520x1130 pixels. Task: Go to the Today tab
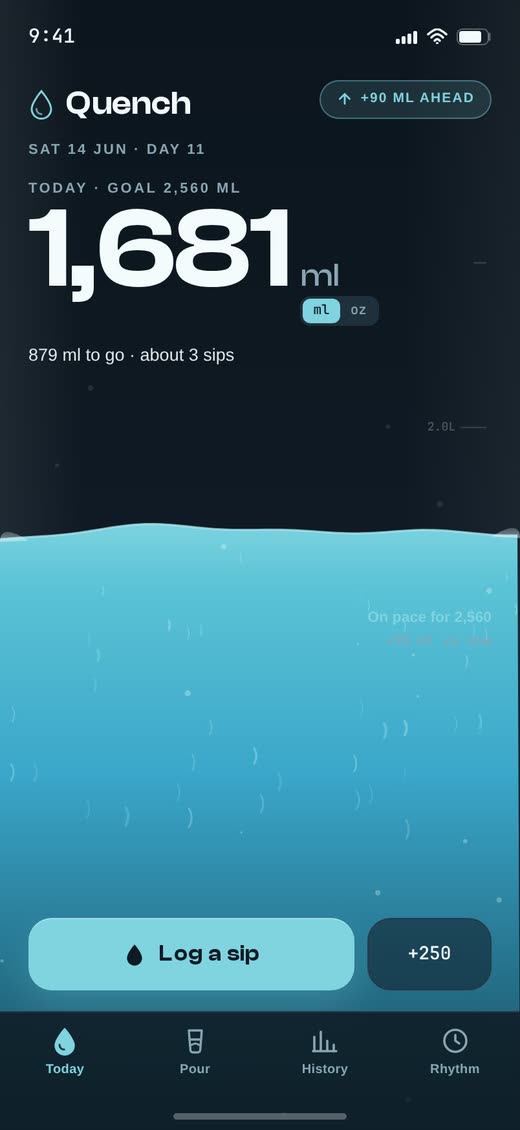coord(65,1052)
